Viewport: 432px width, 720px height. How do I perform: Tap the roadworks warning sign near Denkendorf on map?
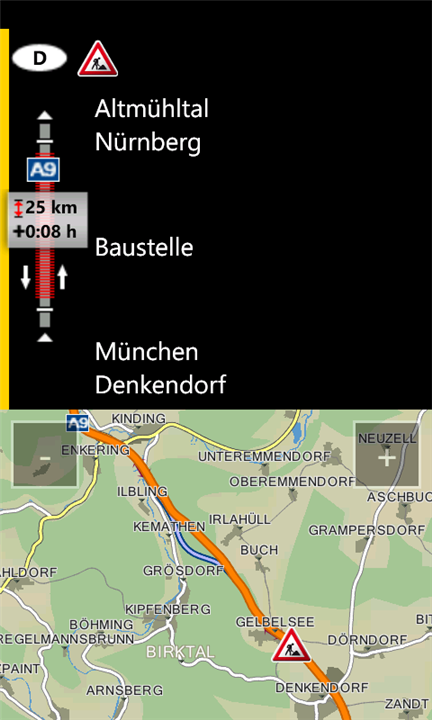291,646
